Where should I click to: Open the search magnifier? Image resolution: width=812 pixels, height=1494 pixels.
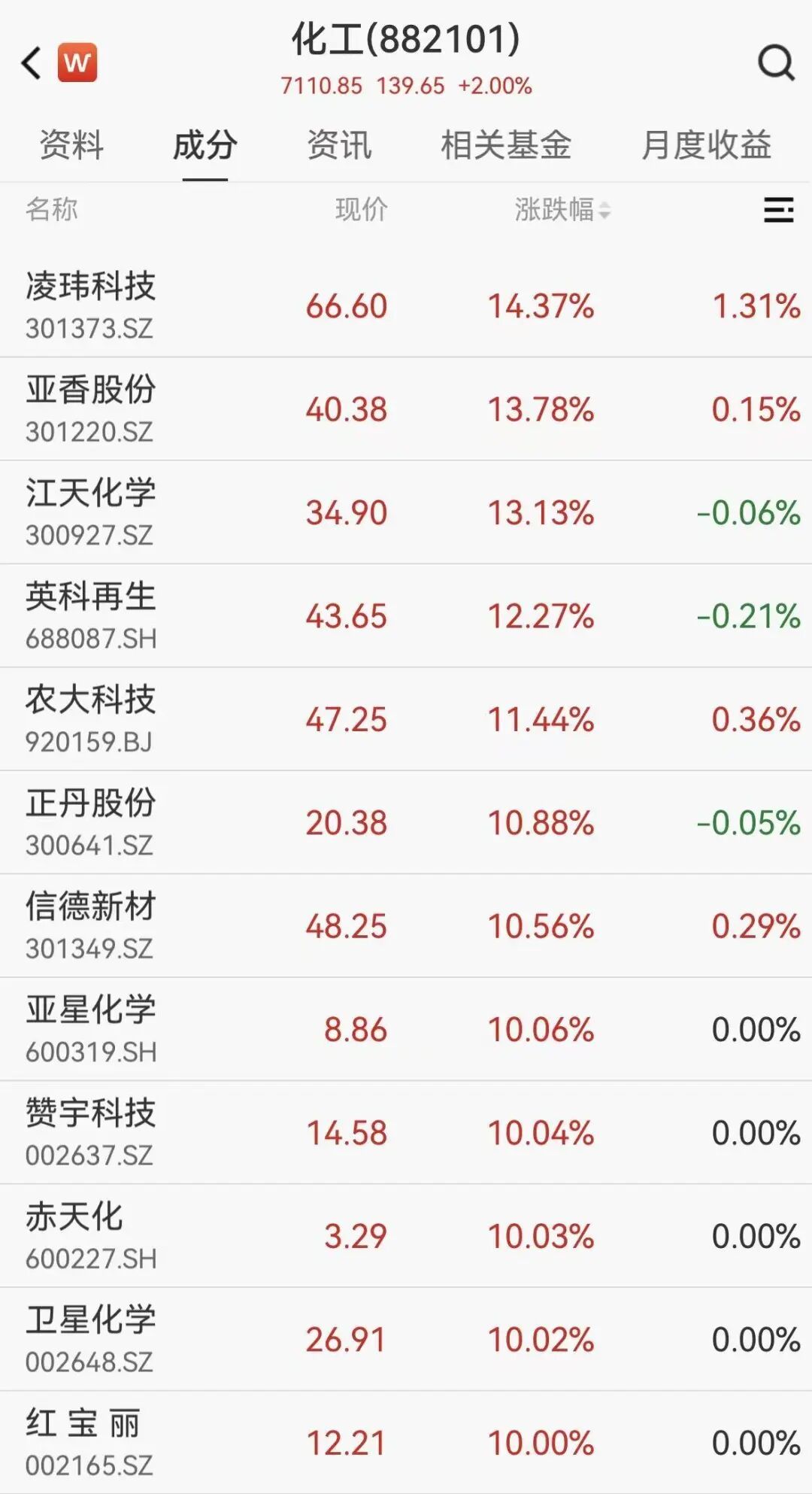point(776,63)
